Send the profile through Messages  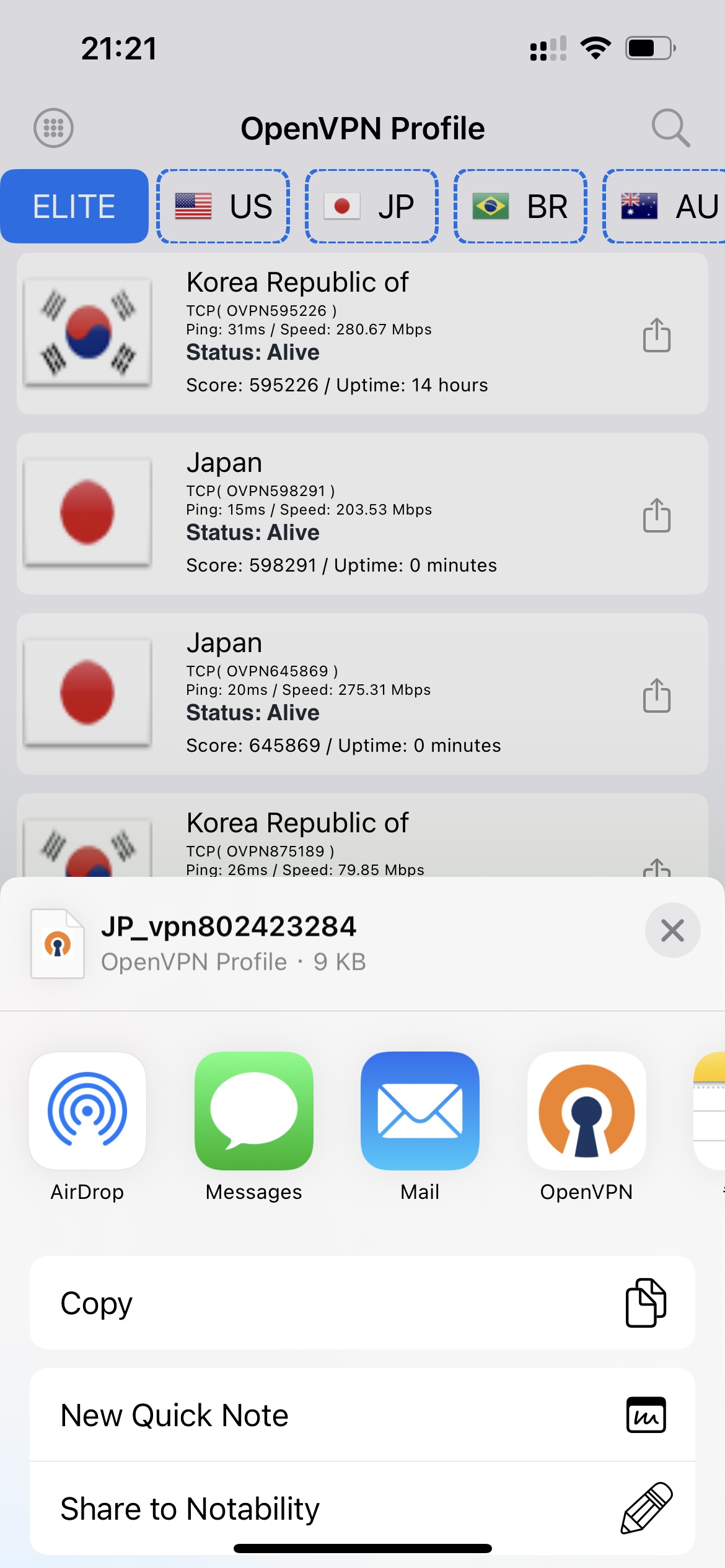click(253, 1111)
